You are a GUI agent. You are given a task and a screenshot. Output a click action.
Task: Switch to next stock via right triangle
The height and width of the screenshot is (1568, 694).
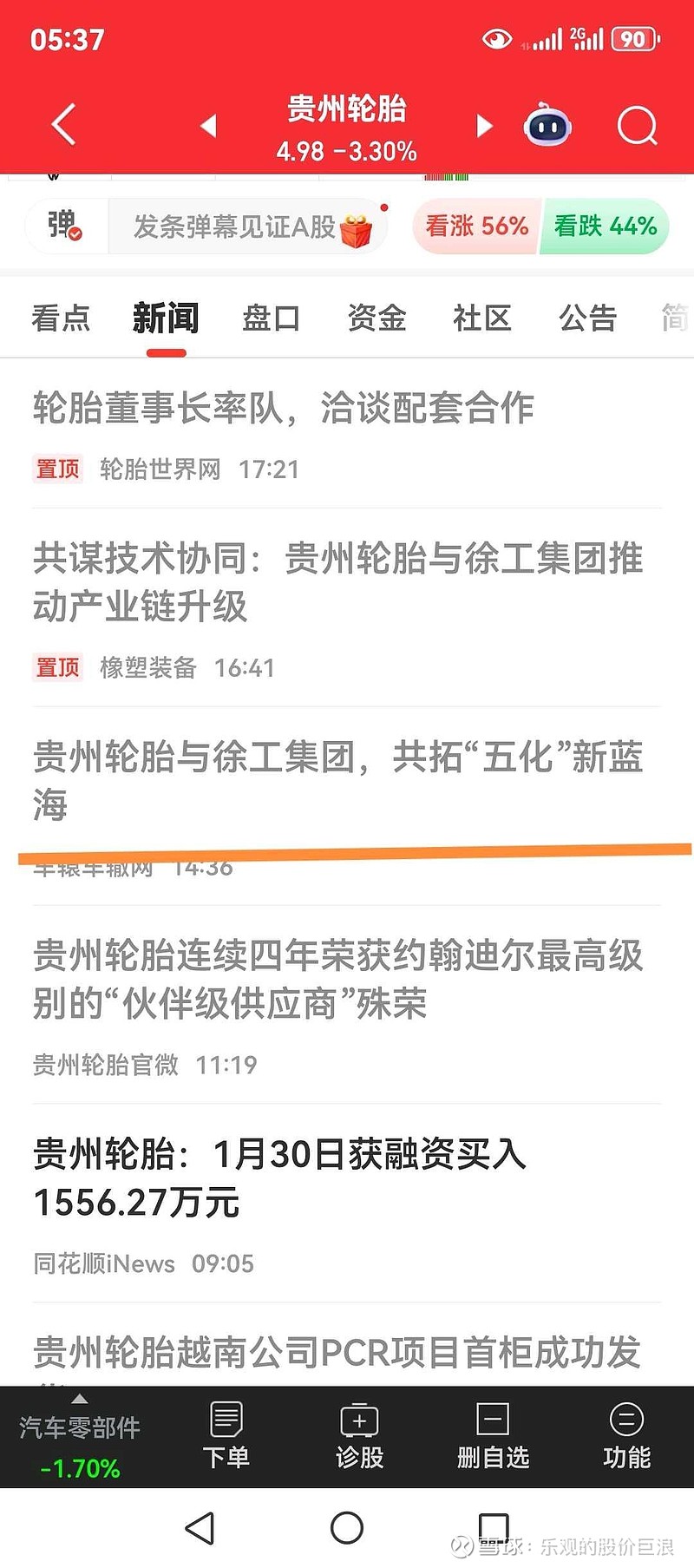tap(484, 126)
